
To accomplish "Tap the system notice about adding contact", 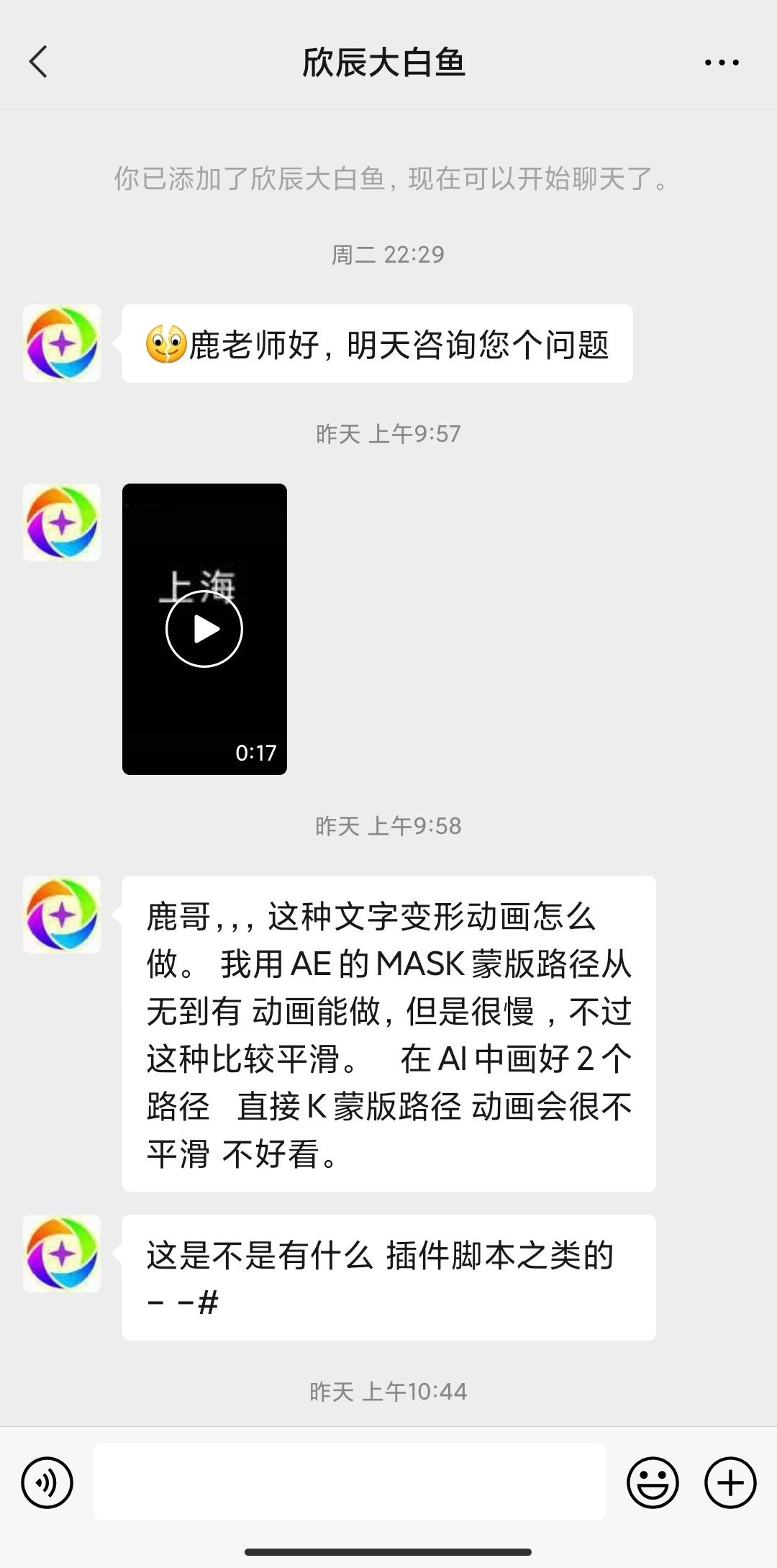I will [388, 182].
